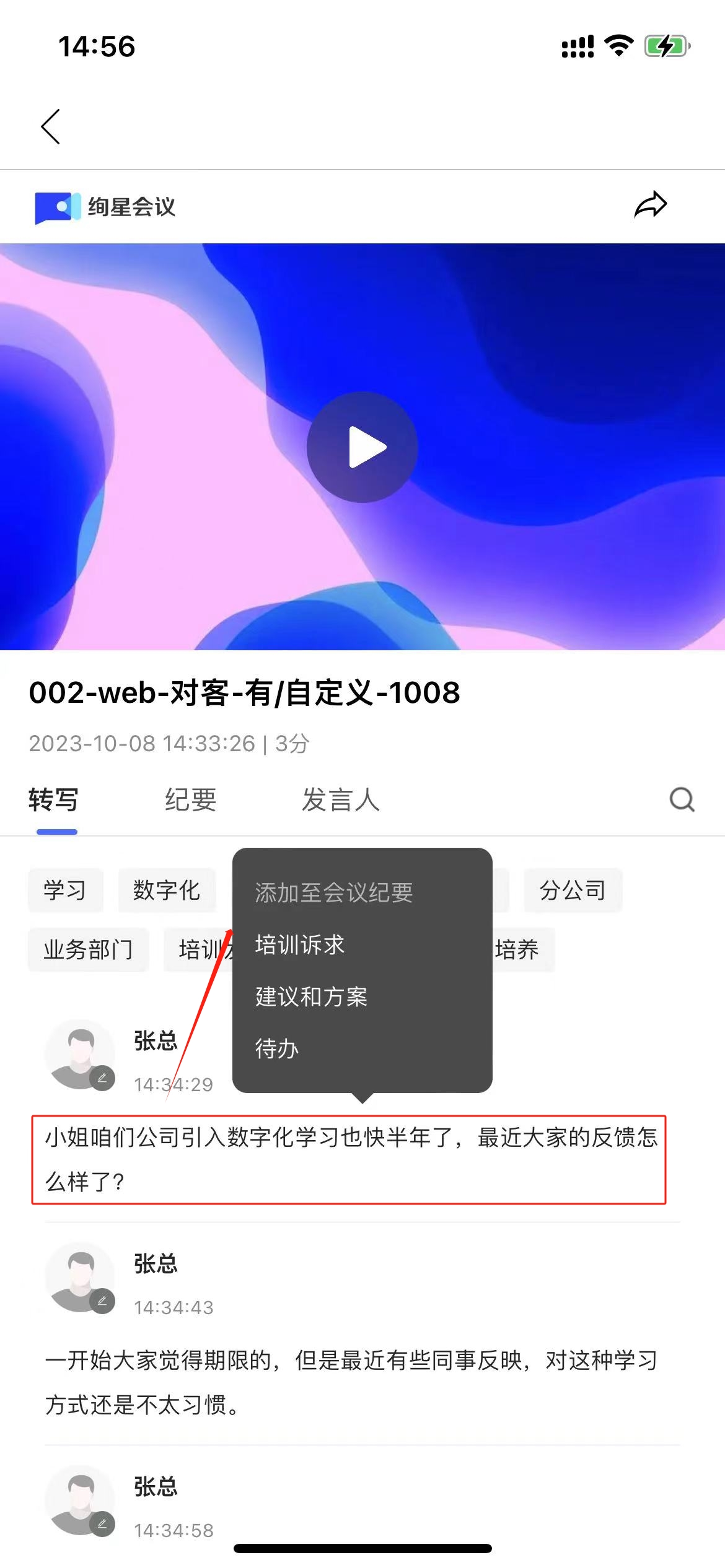Select the 学习 keyword chip
Screen dimensions: 725x1568
pyautogui.click(x=65, y=891)
